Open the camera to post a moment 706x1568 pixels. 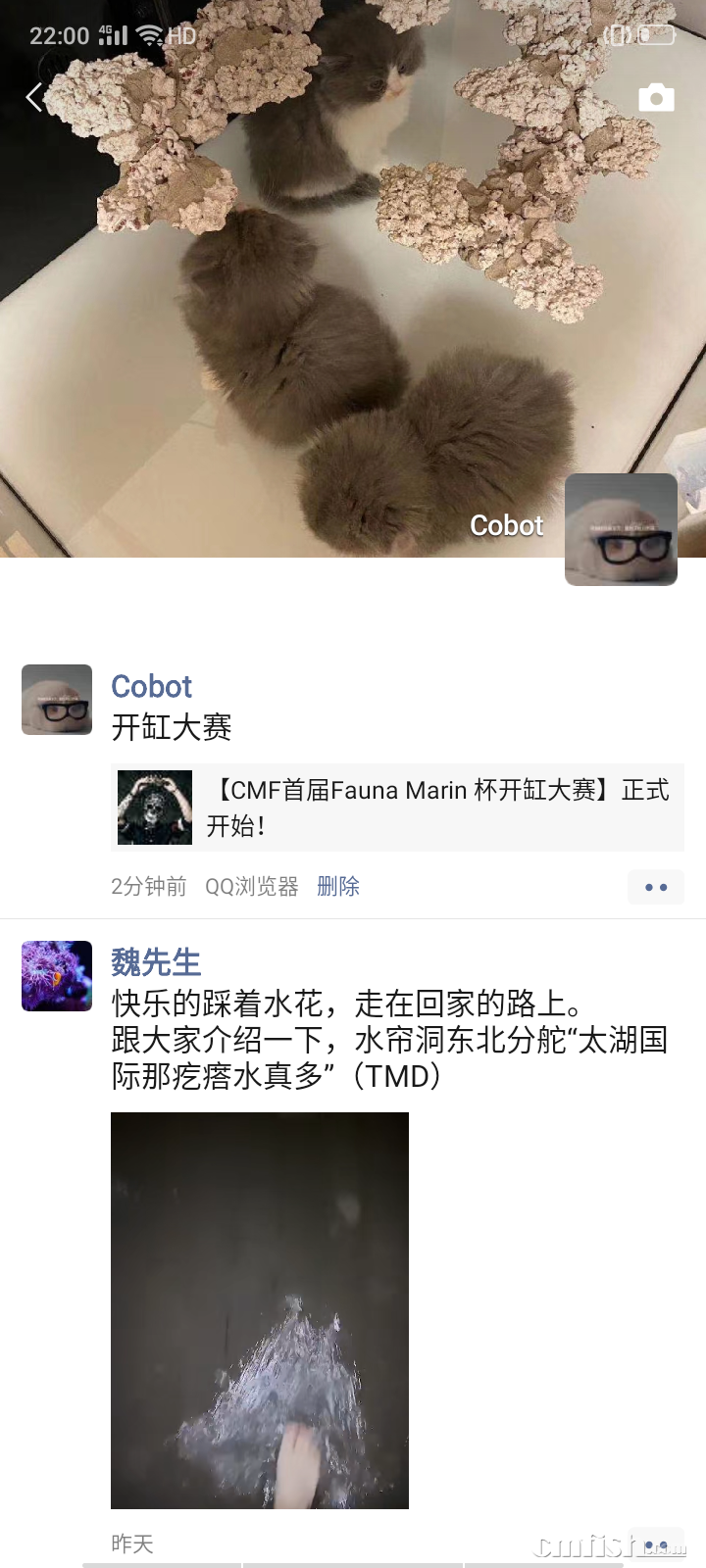tap(656, 97)
